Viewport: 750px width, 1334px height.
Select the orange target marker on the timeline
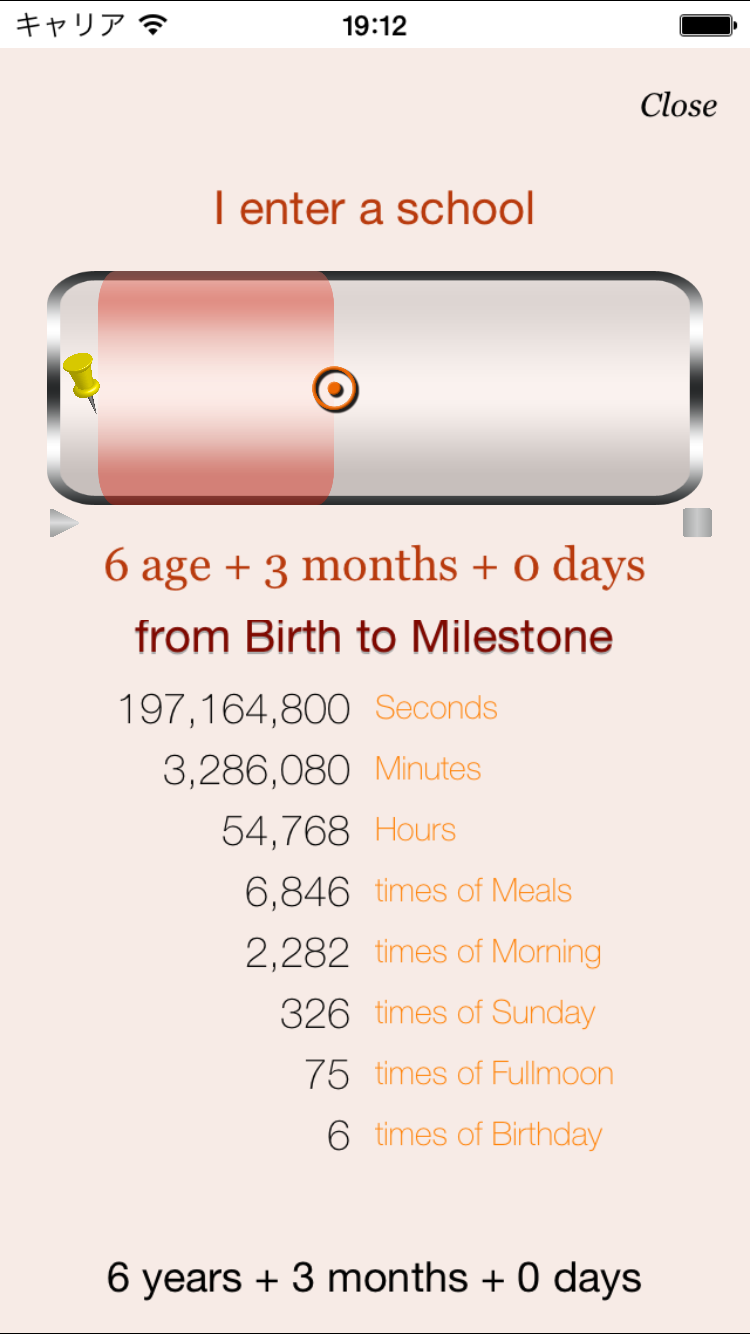[x=336, y=389]
